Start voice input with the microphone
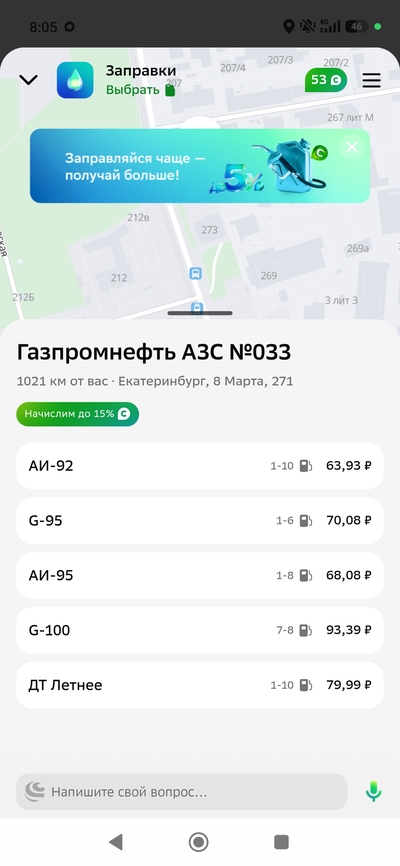This screenshot has height=866, width=400. tap(373, 791)
